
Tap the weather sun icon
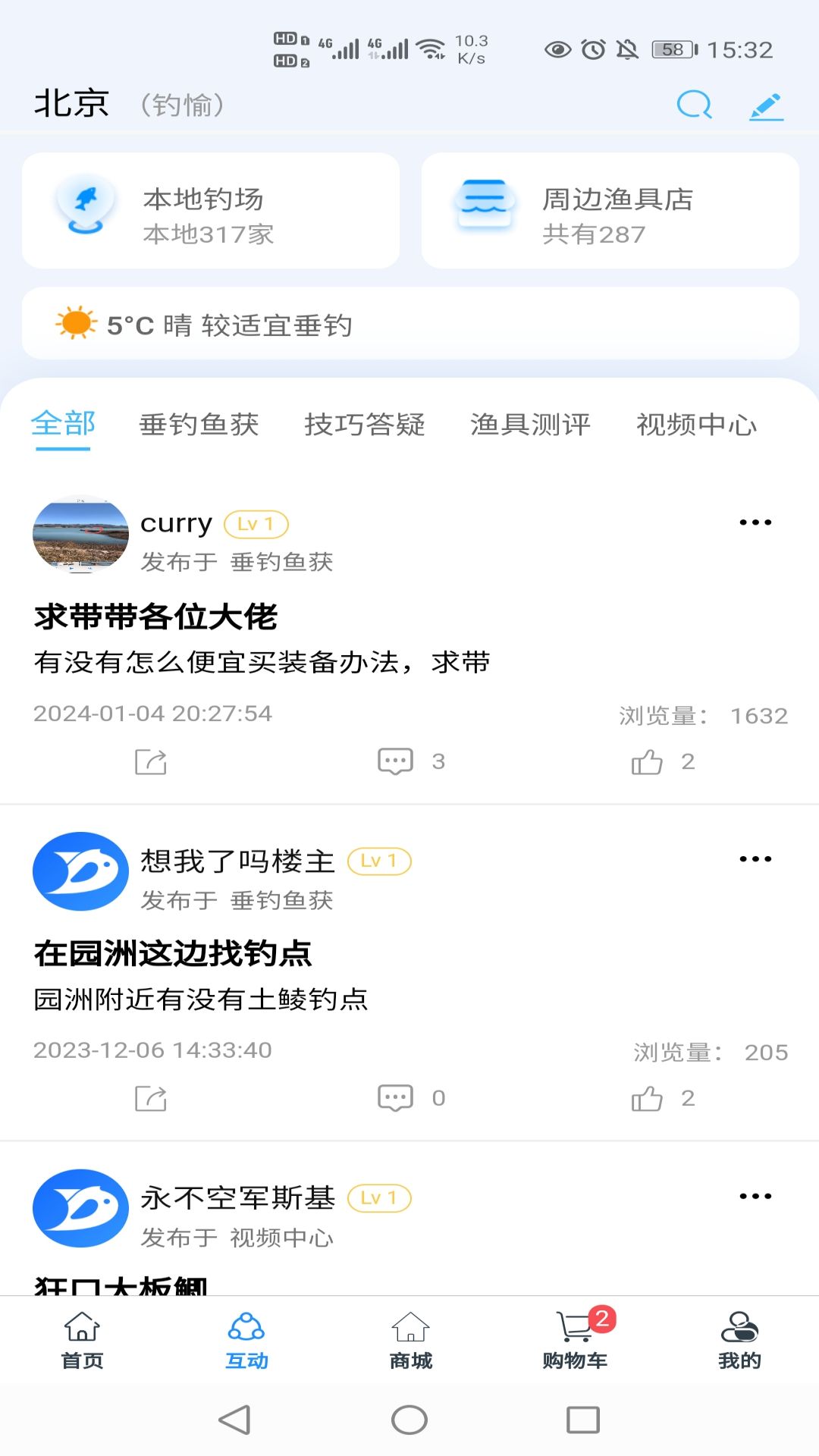coord(74,325)
